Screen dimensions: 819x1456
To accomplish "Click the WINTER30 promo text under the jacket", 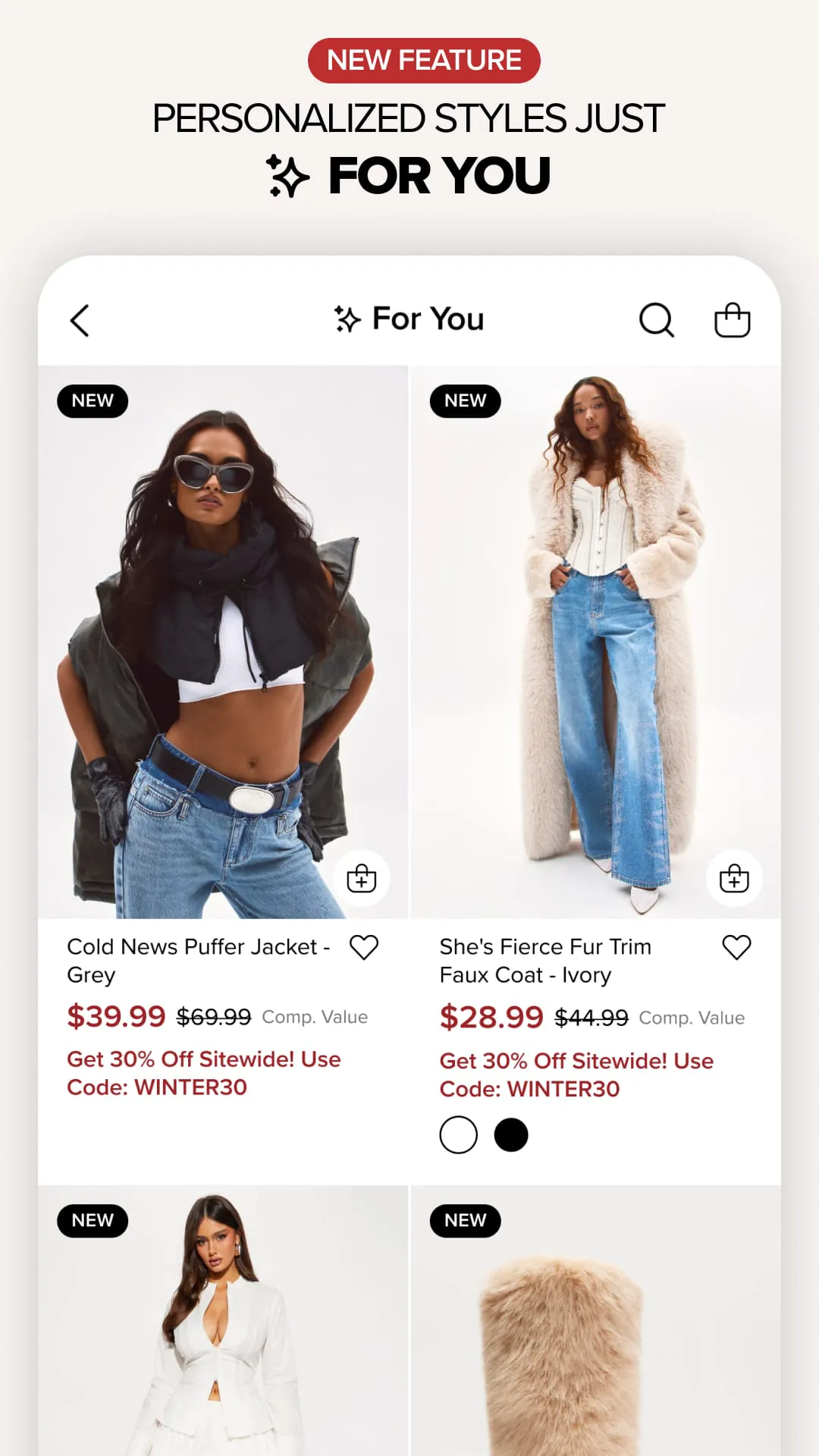I will click(203, 1073).
